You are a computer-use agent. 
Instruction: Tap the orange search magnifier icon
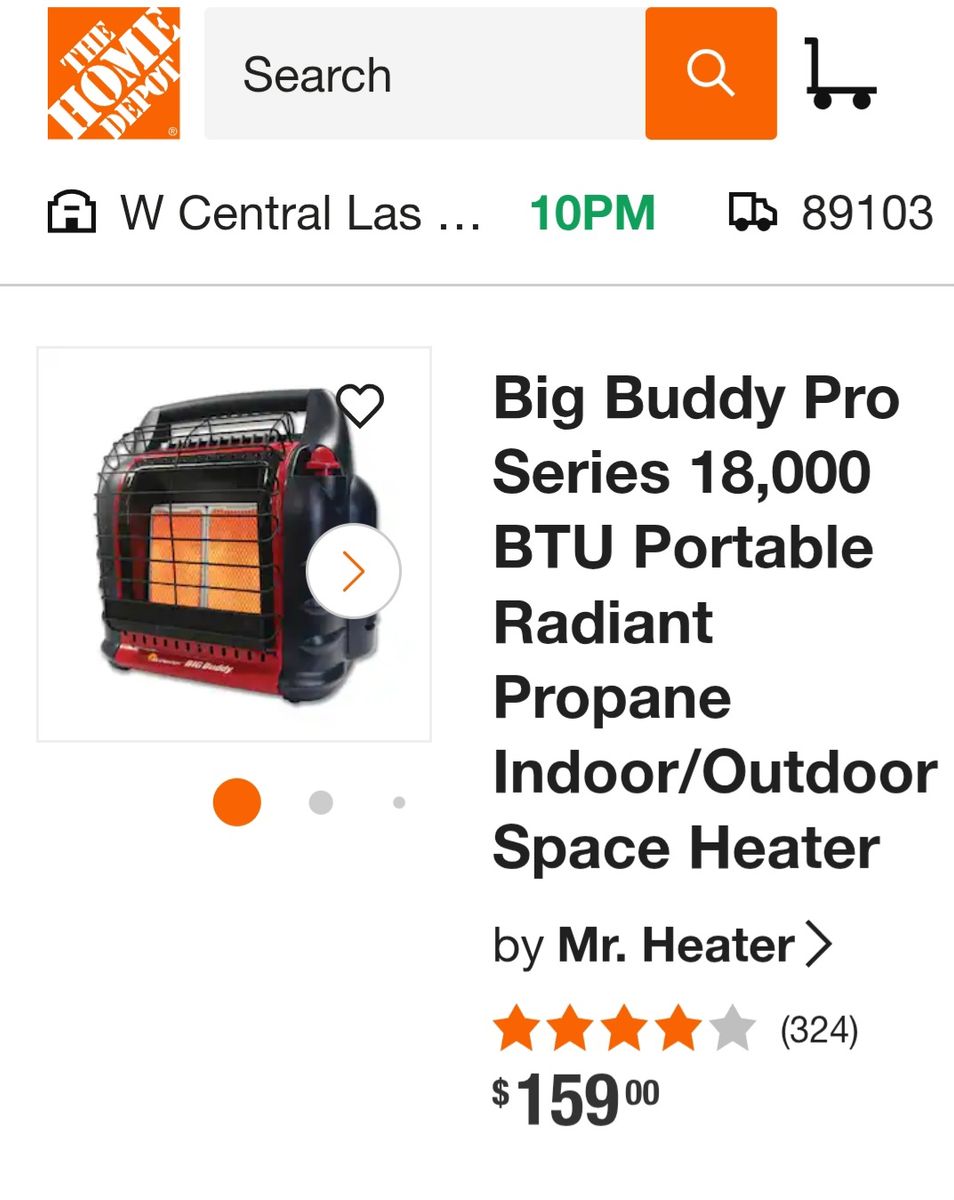[710, 73]
